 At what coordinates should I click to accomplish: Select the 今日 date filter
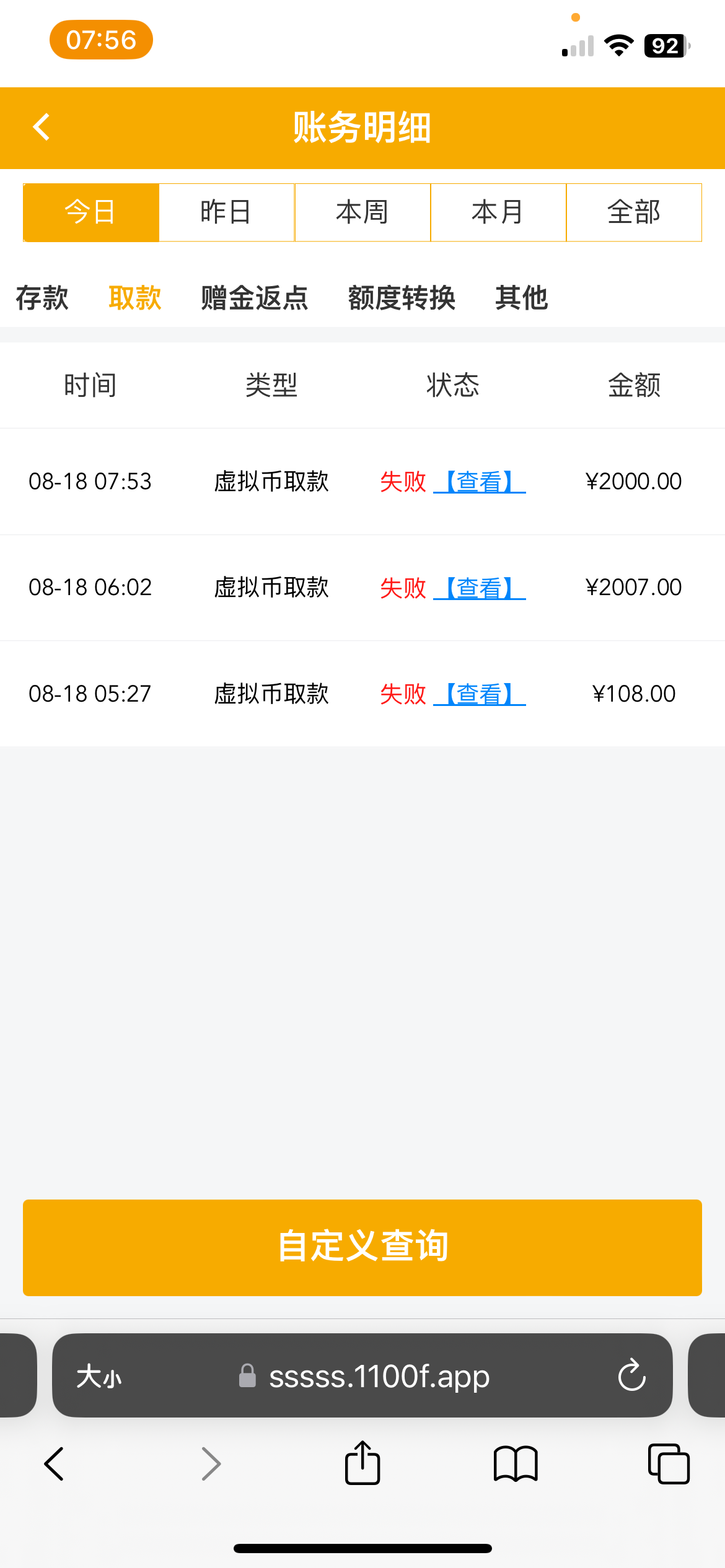[x=91, y=212]
